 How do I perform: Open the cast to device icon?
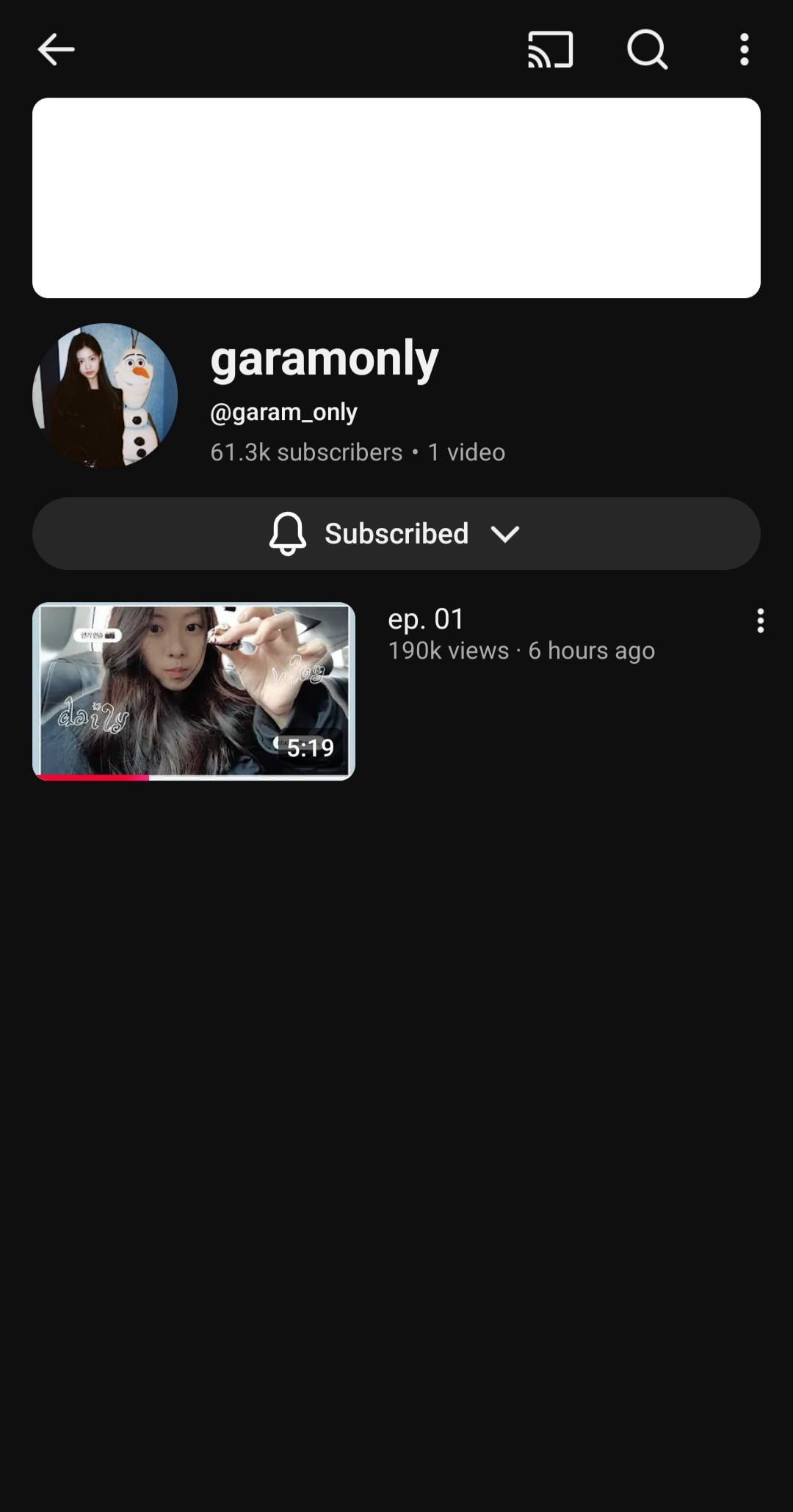click(550, 50)
